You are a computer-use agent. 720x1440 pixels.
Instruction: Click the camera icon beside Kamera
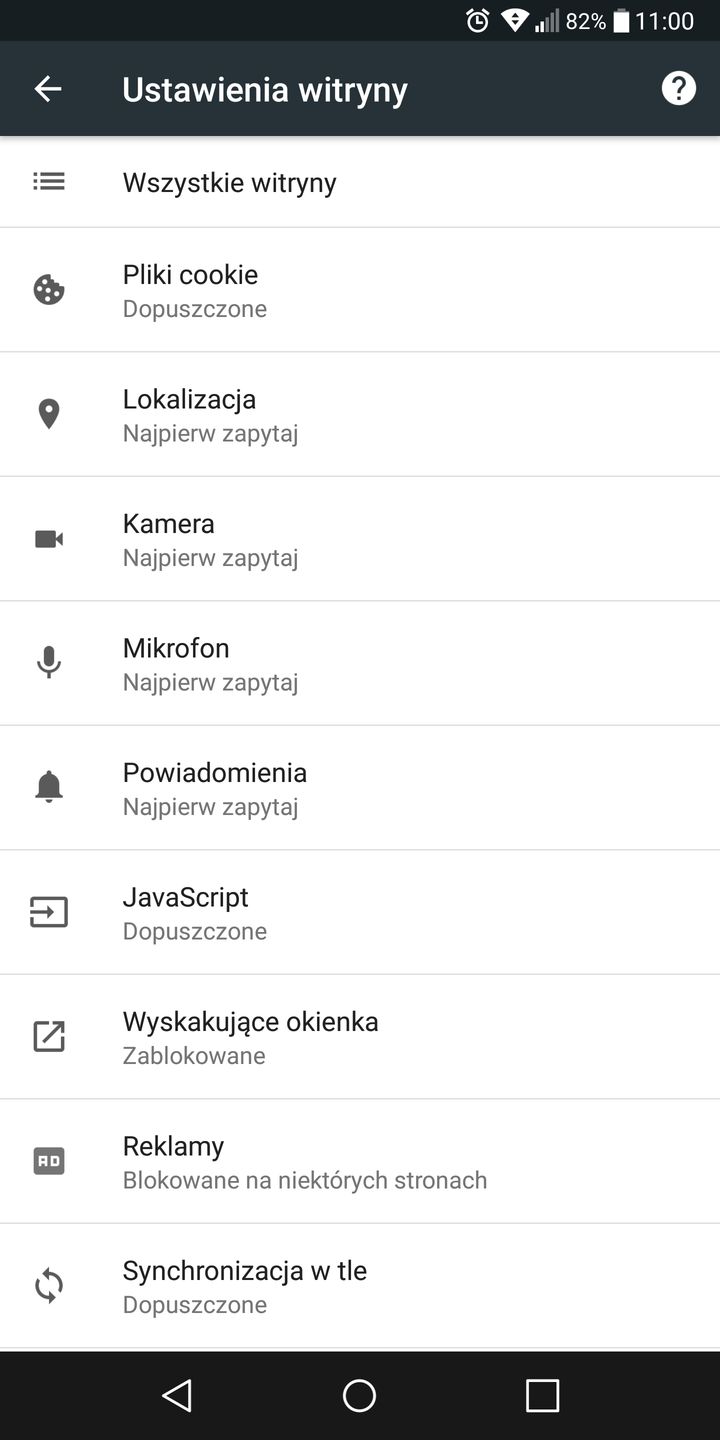[x=49, y=538]
